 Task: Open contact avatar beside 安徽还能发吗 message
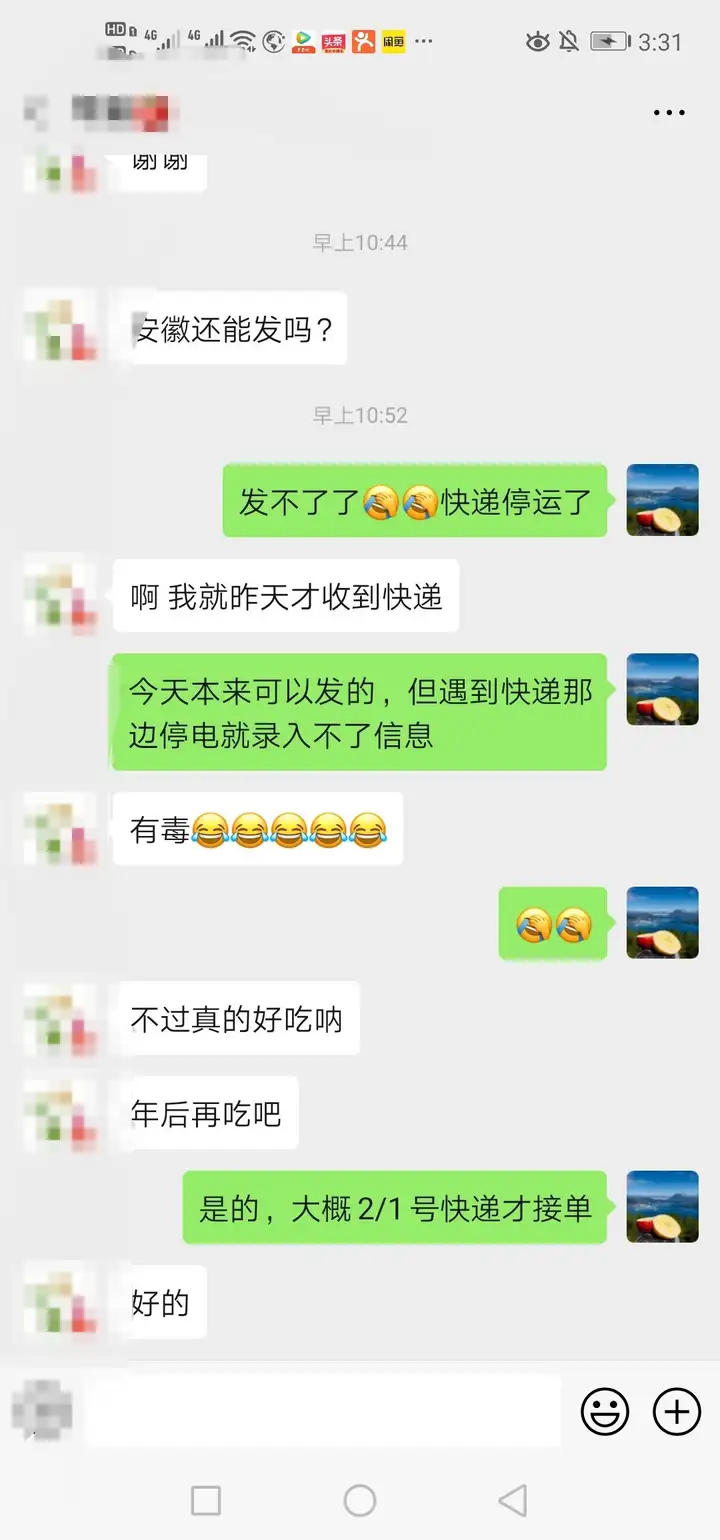click(60, 328)
